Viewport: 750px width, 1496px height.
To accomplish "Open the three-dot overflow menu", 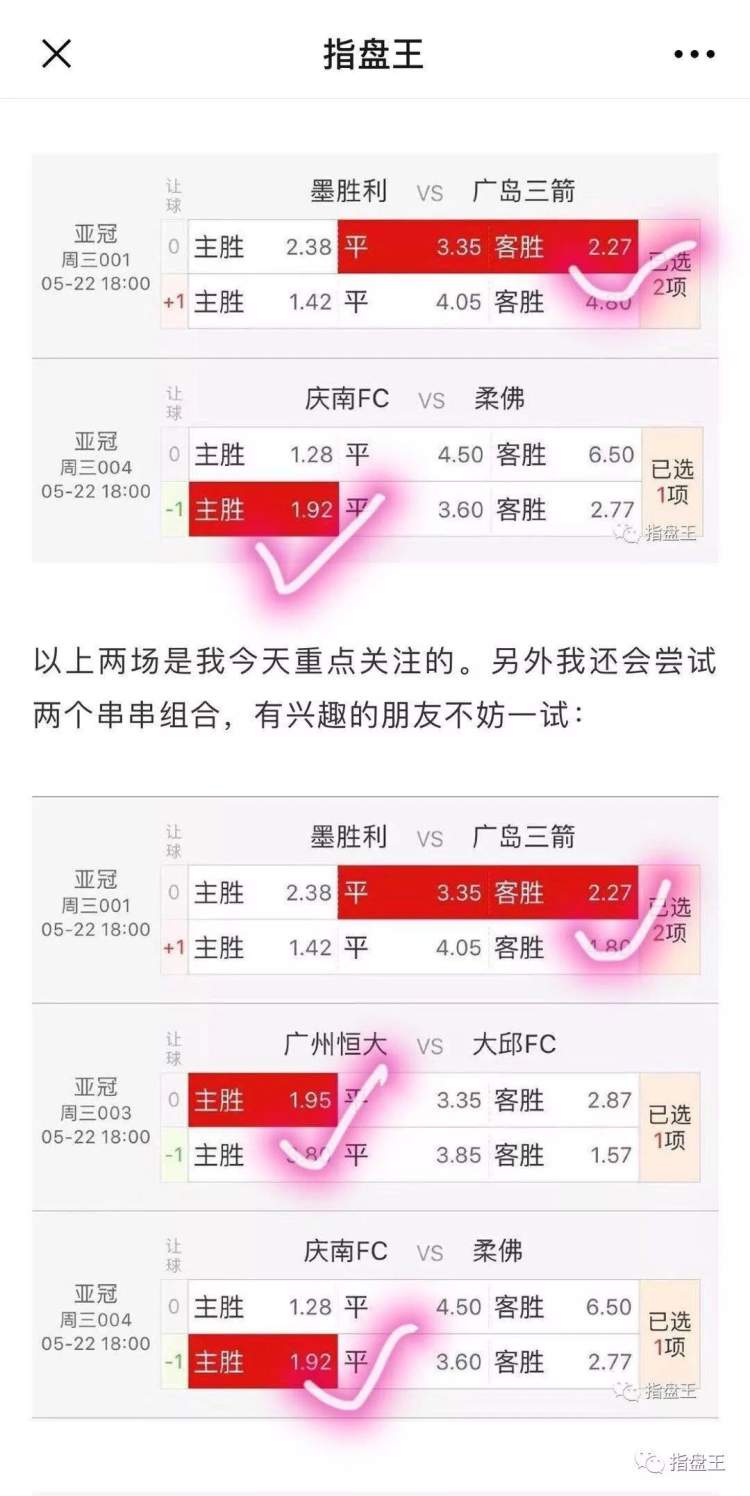I will point(694,54).
